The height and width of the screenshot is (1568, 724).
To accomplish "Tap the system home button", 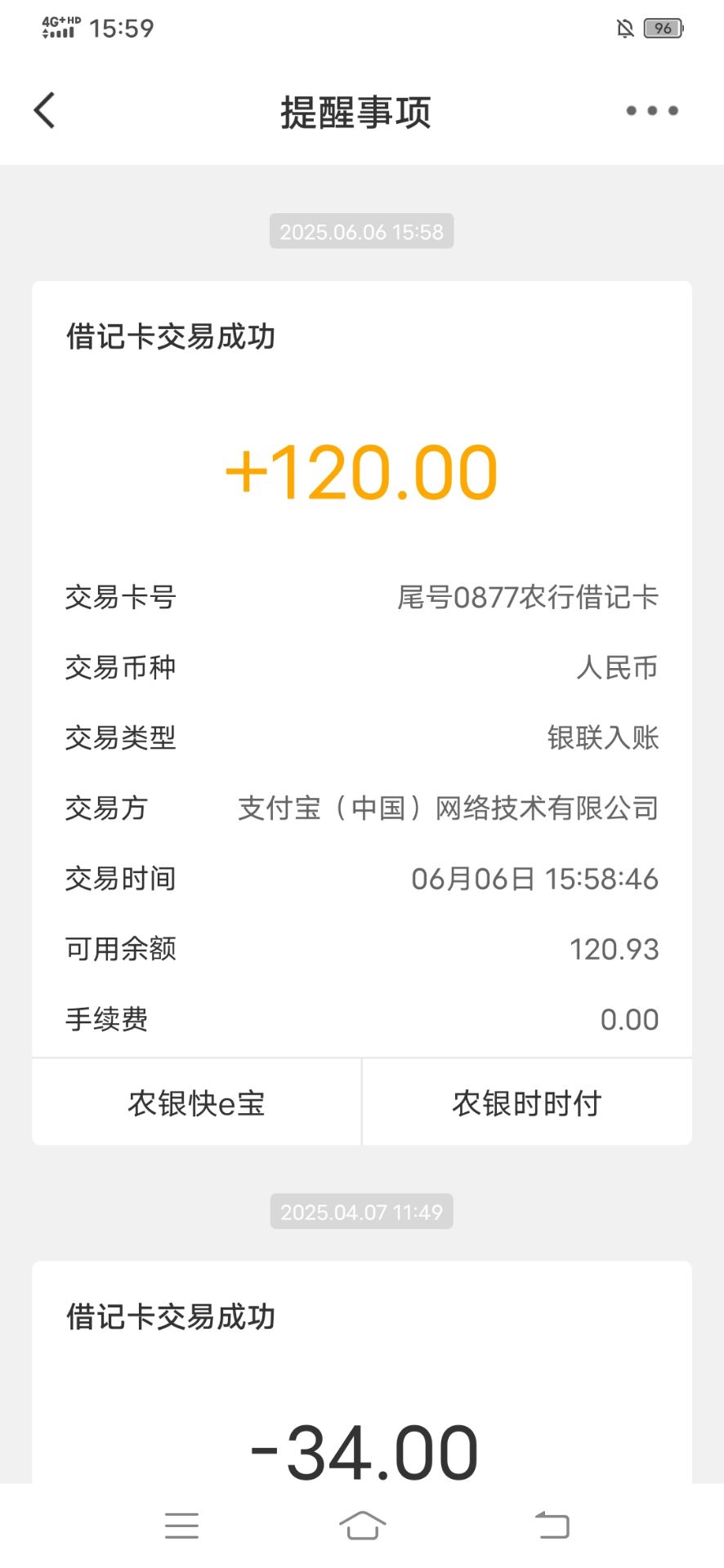I will point(362,1525).
